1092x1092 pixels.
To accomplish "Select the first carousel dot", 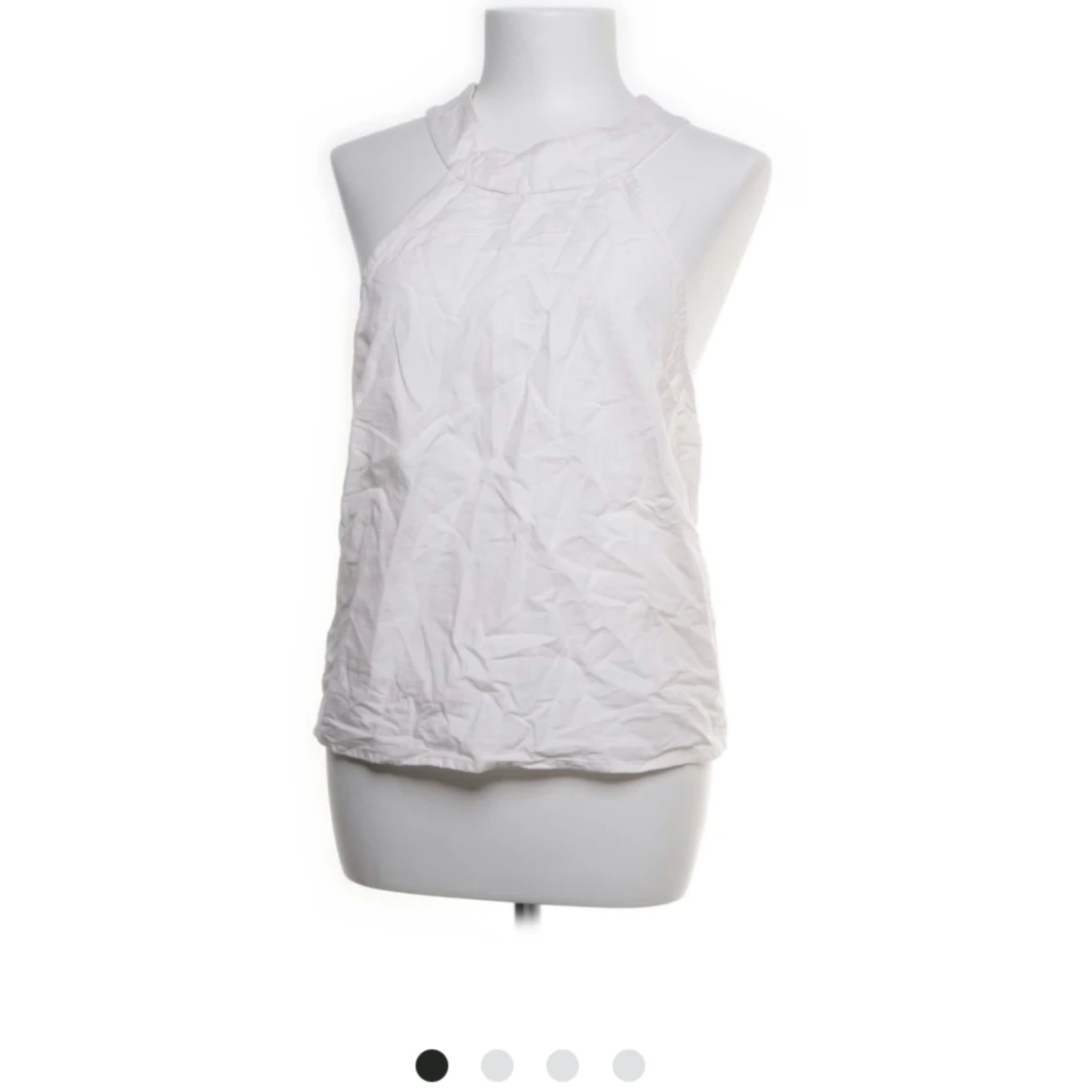I will click(432, 1065).
